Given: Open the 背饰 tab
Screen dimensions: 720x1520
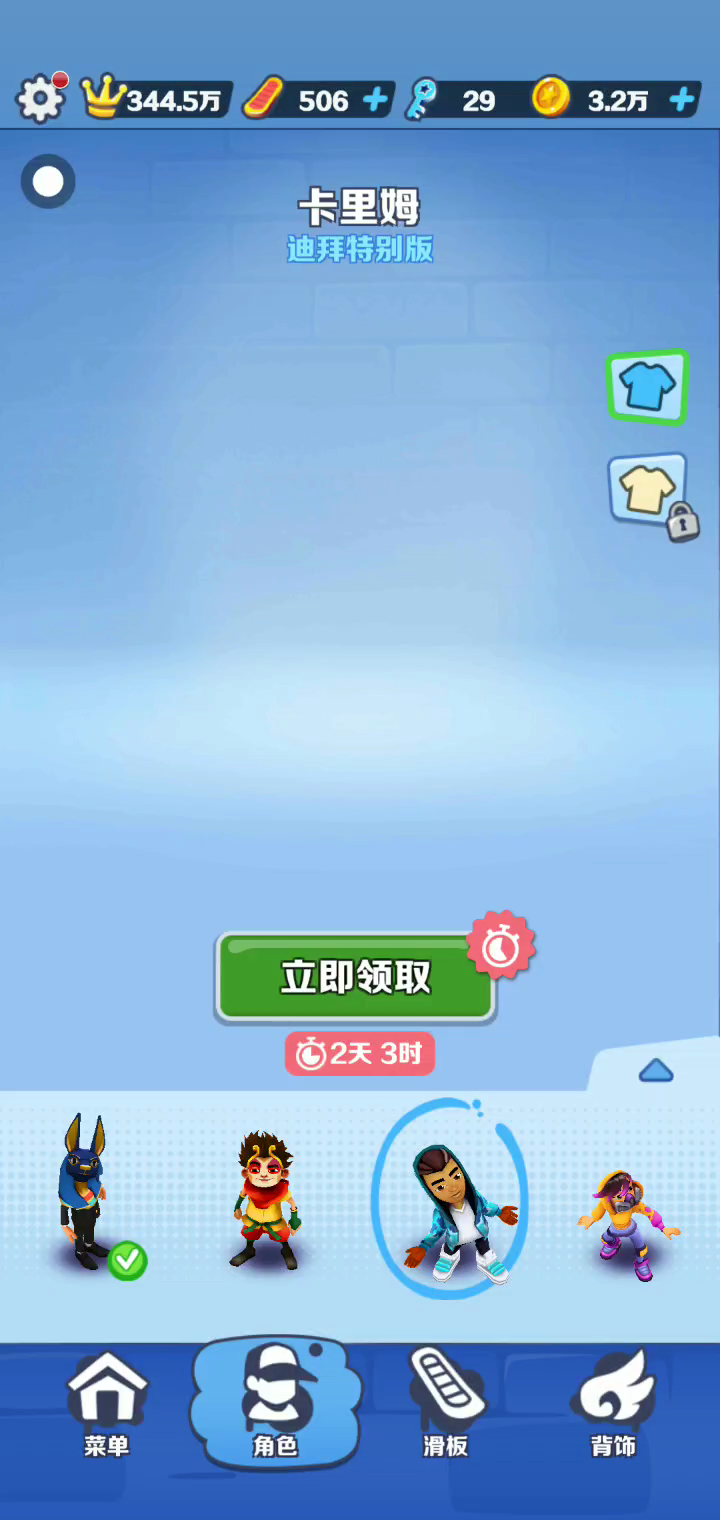Looking at the screenshot, I should point(613,1404).
